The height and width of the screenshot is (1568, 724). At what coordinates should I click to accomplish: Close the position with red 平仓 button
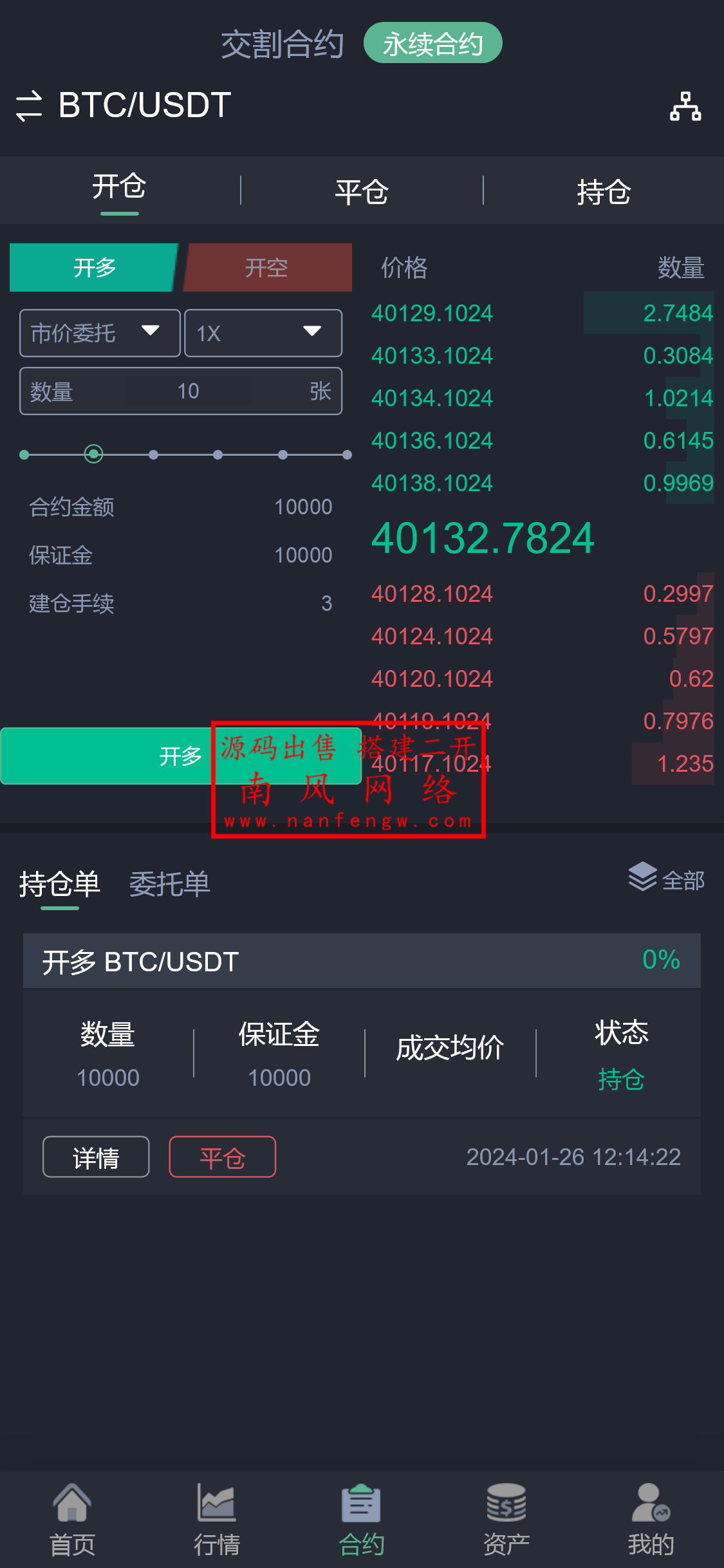tap(223, 1157)
